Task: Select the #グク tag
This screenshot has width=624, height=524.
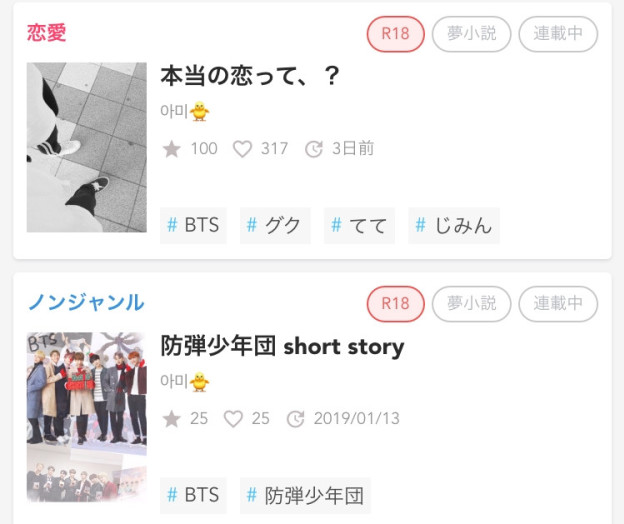Action: [274, 225]
